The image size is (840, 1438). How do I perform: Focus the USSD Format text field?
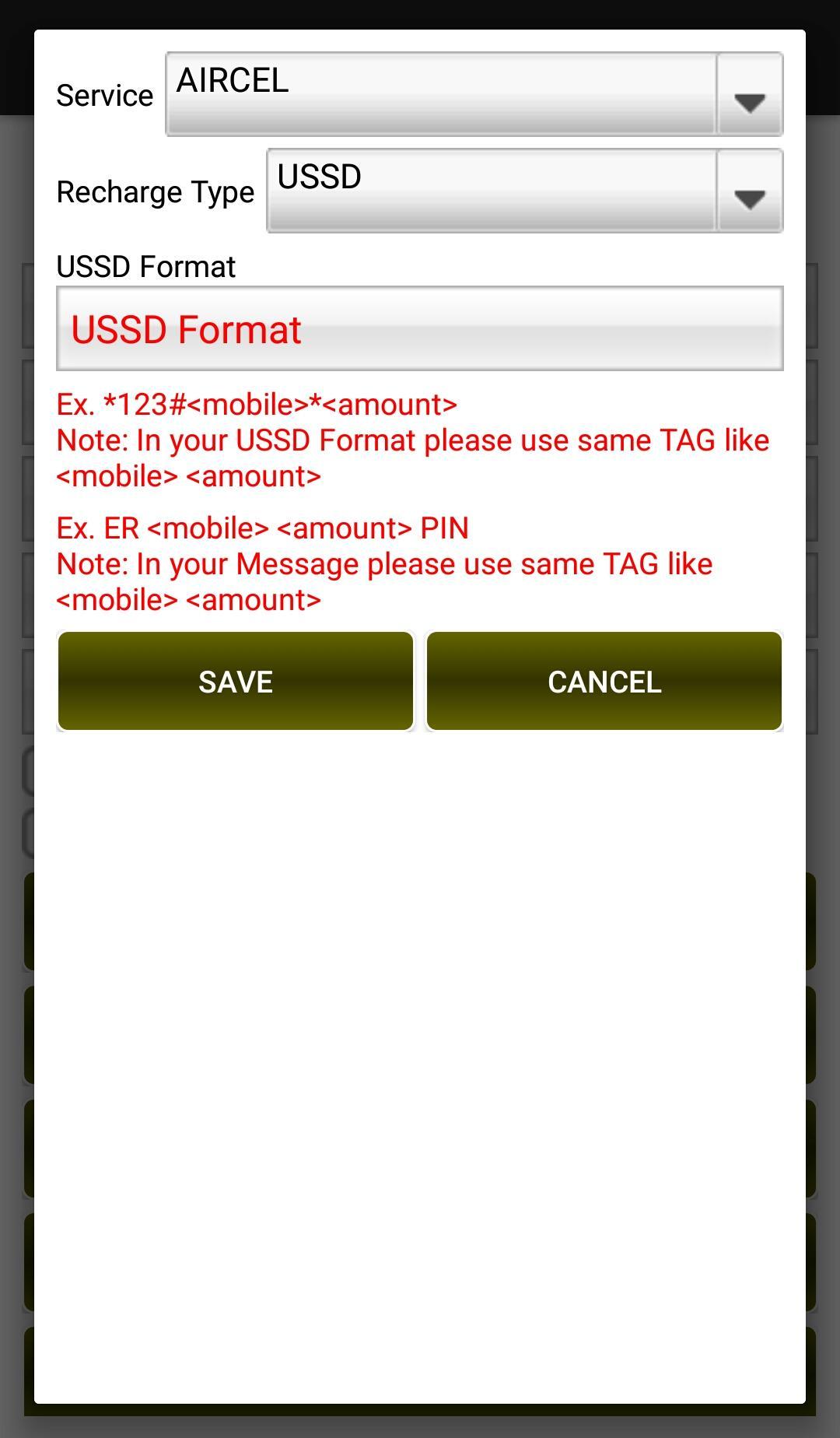point(419,328)
